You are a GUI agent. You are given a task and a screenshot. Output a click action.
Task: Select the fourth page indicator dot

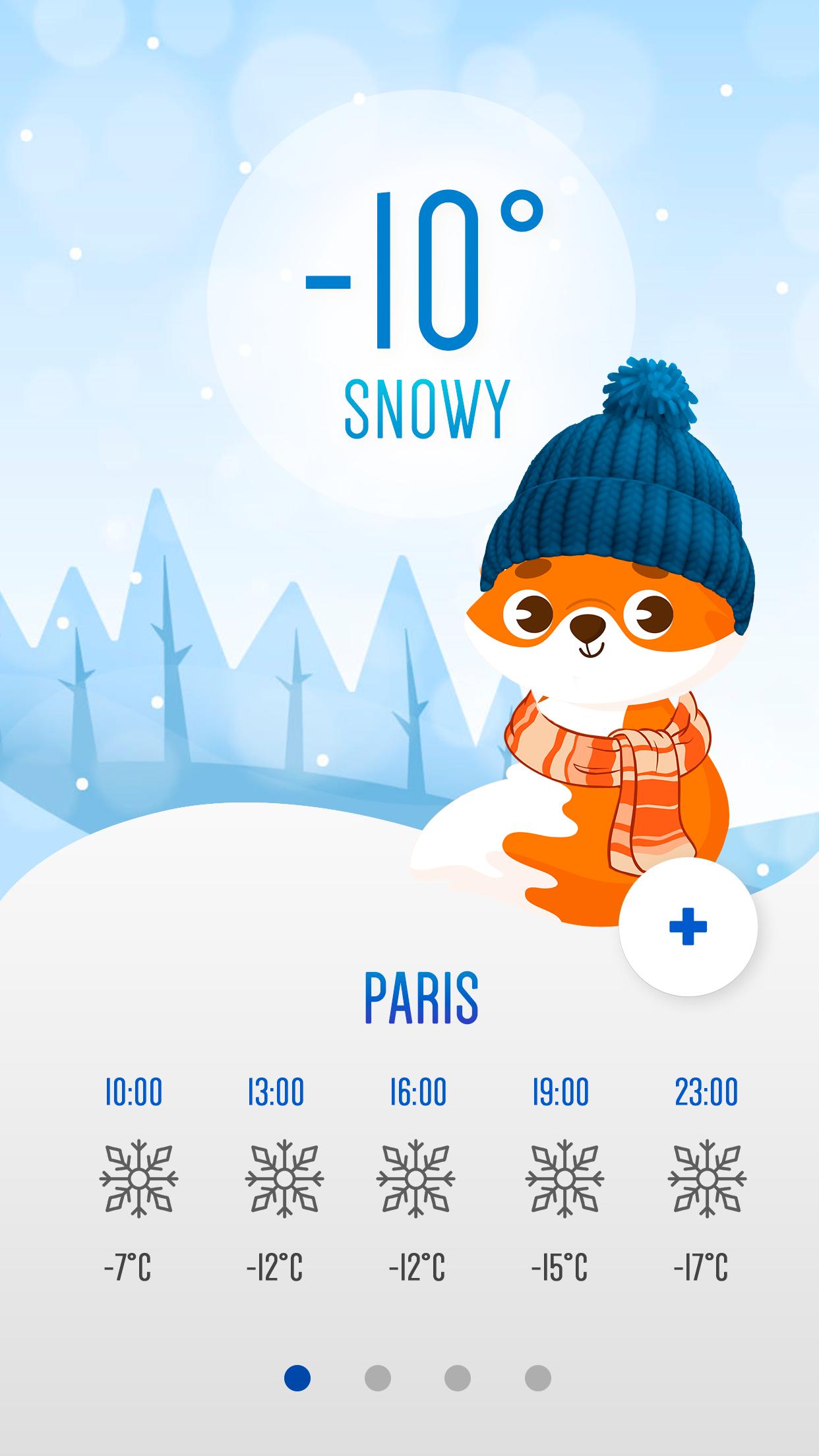tap(538, 1378)
